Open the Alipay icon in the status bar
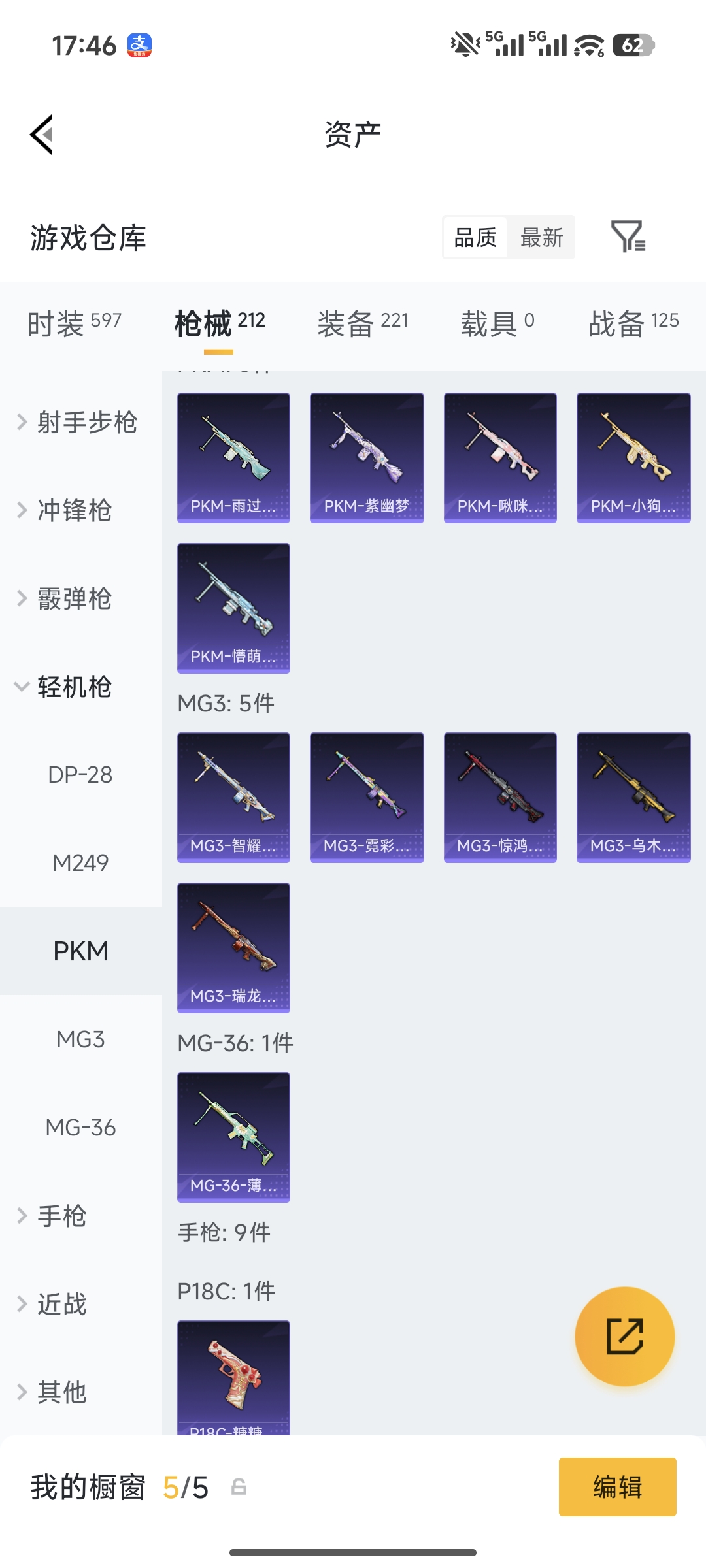706x1568 pixels. click(139, 46)
